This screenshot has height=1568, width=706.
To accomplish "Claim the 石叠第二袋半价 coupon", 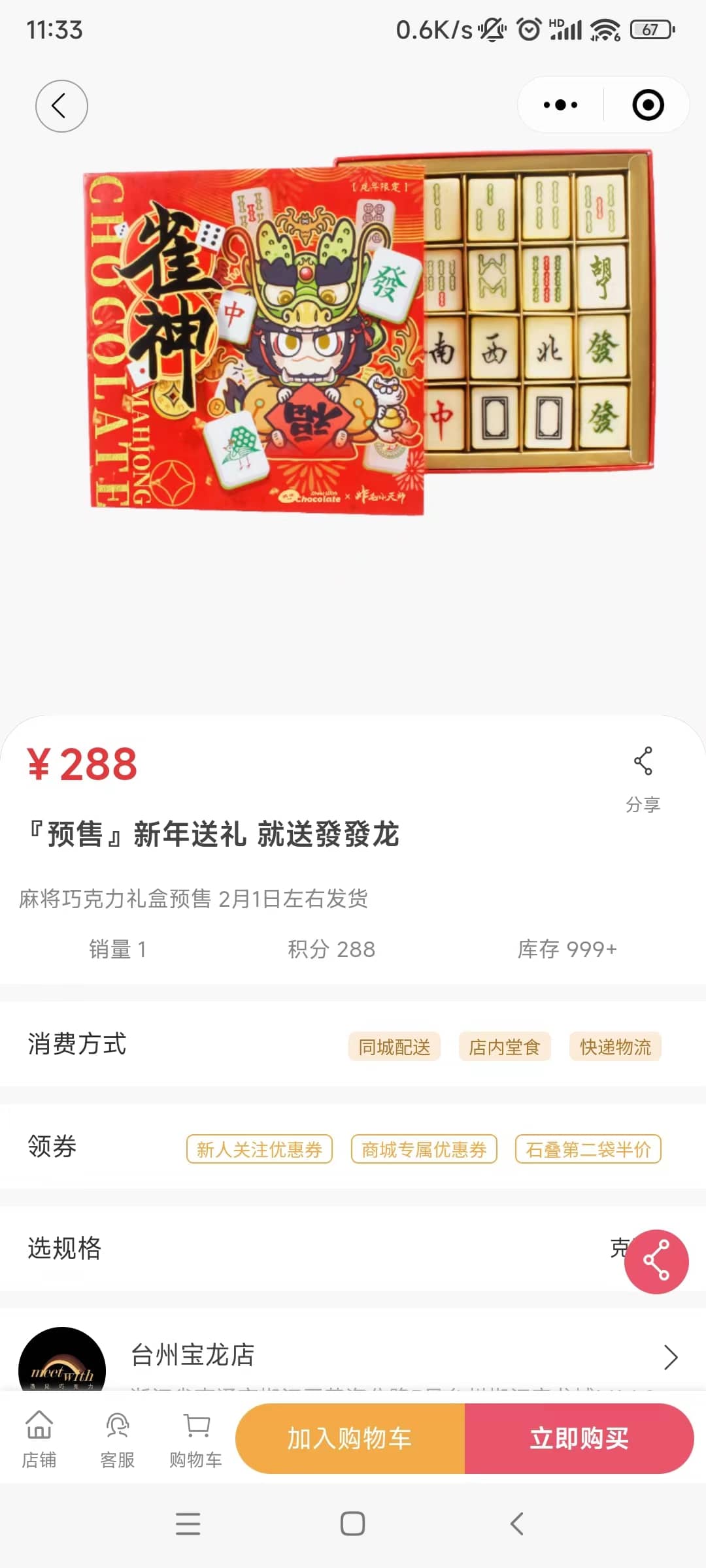I will click(588, 1149).
